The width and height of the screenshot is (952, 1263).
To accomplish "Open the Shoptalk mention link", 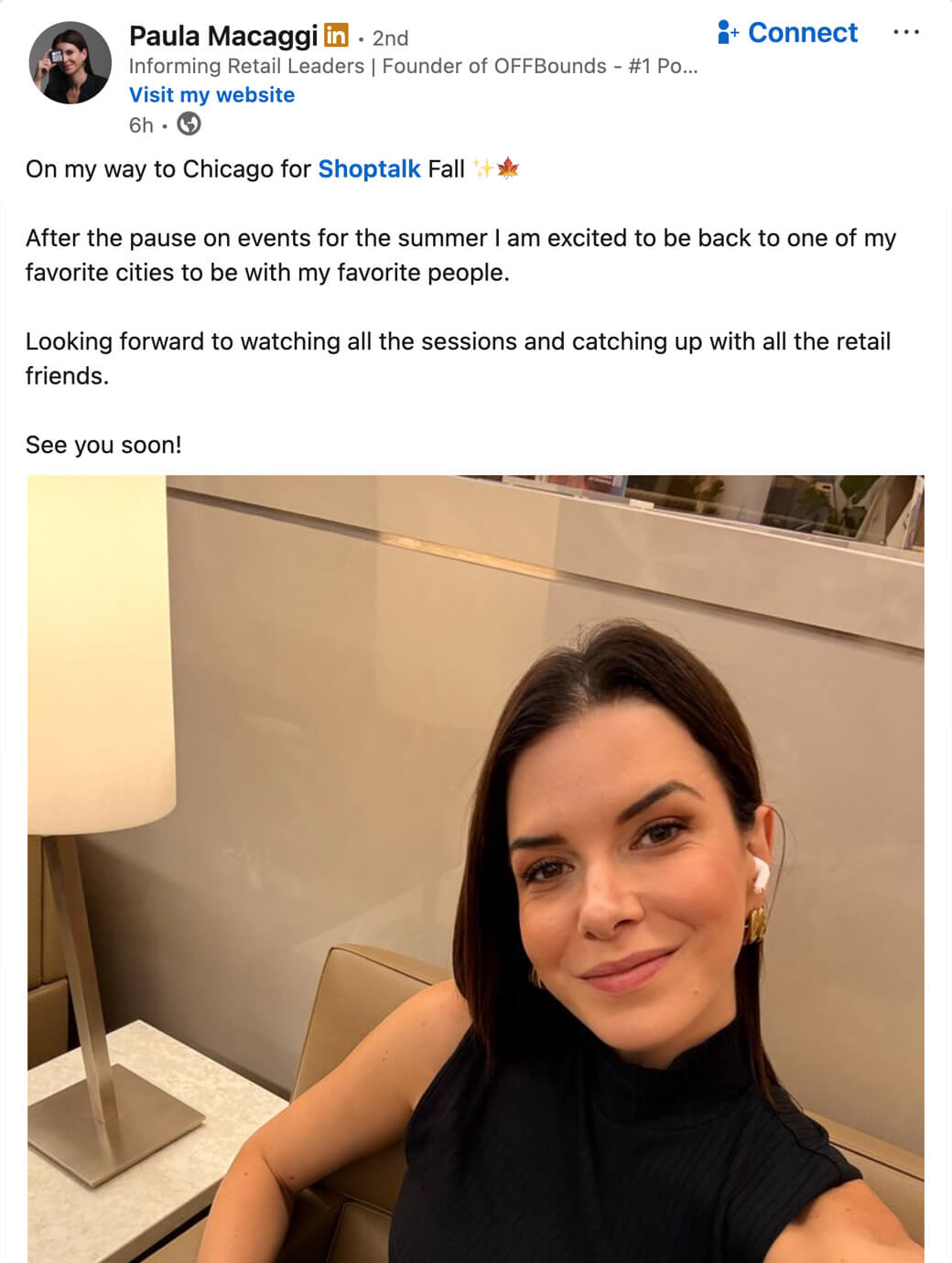I will pyautogui.click(x=369, y=169).
